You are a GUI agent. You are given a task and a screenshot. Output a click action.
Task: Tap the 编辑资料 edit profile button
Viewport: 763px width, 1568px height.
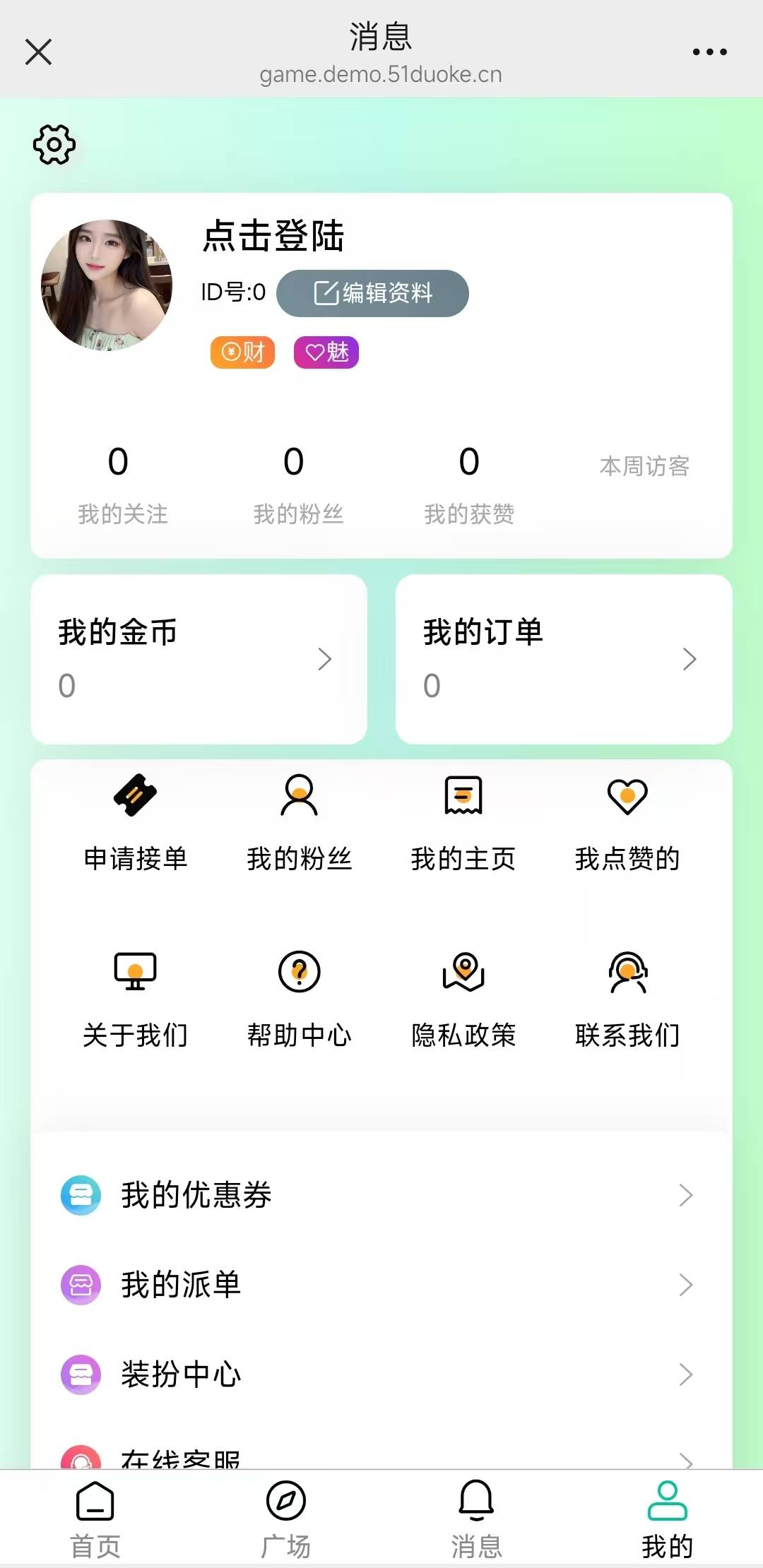pyautogui.click(x=372, y=293)
